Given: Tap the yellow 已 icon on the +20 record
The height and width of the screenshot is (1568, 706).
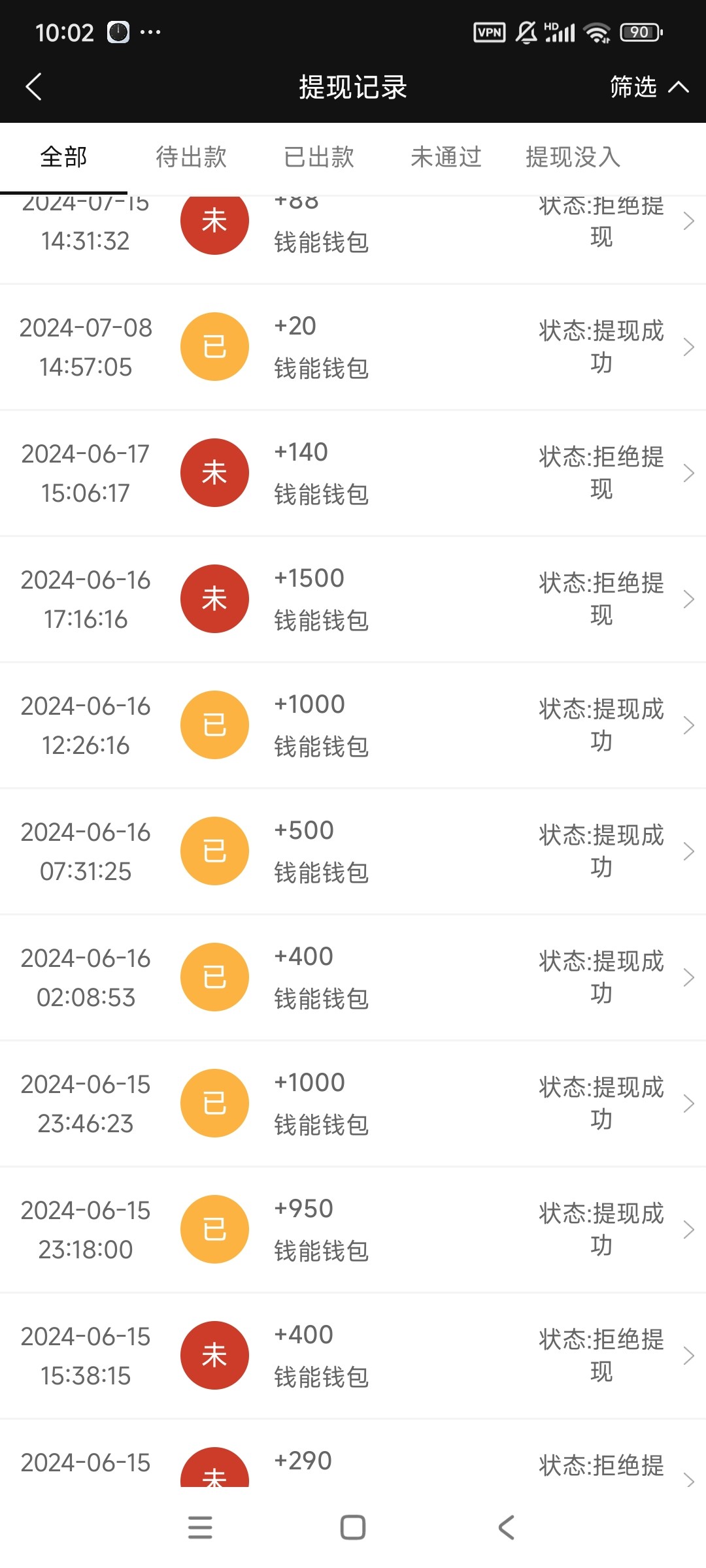Looking at the screenshot, I should 214,346.
